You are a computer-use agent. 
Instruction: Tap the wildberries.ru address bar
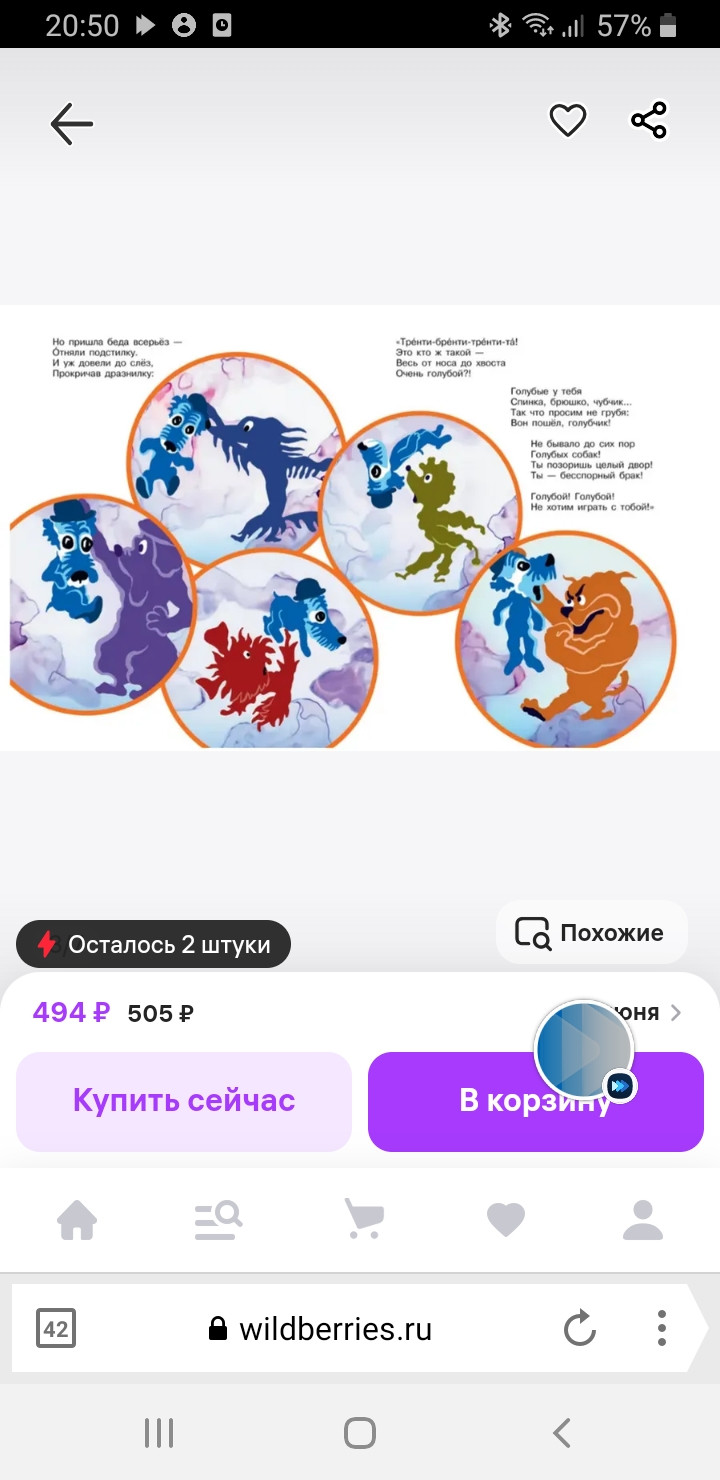coord(320,1329)
